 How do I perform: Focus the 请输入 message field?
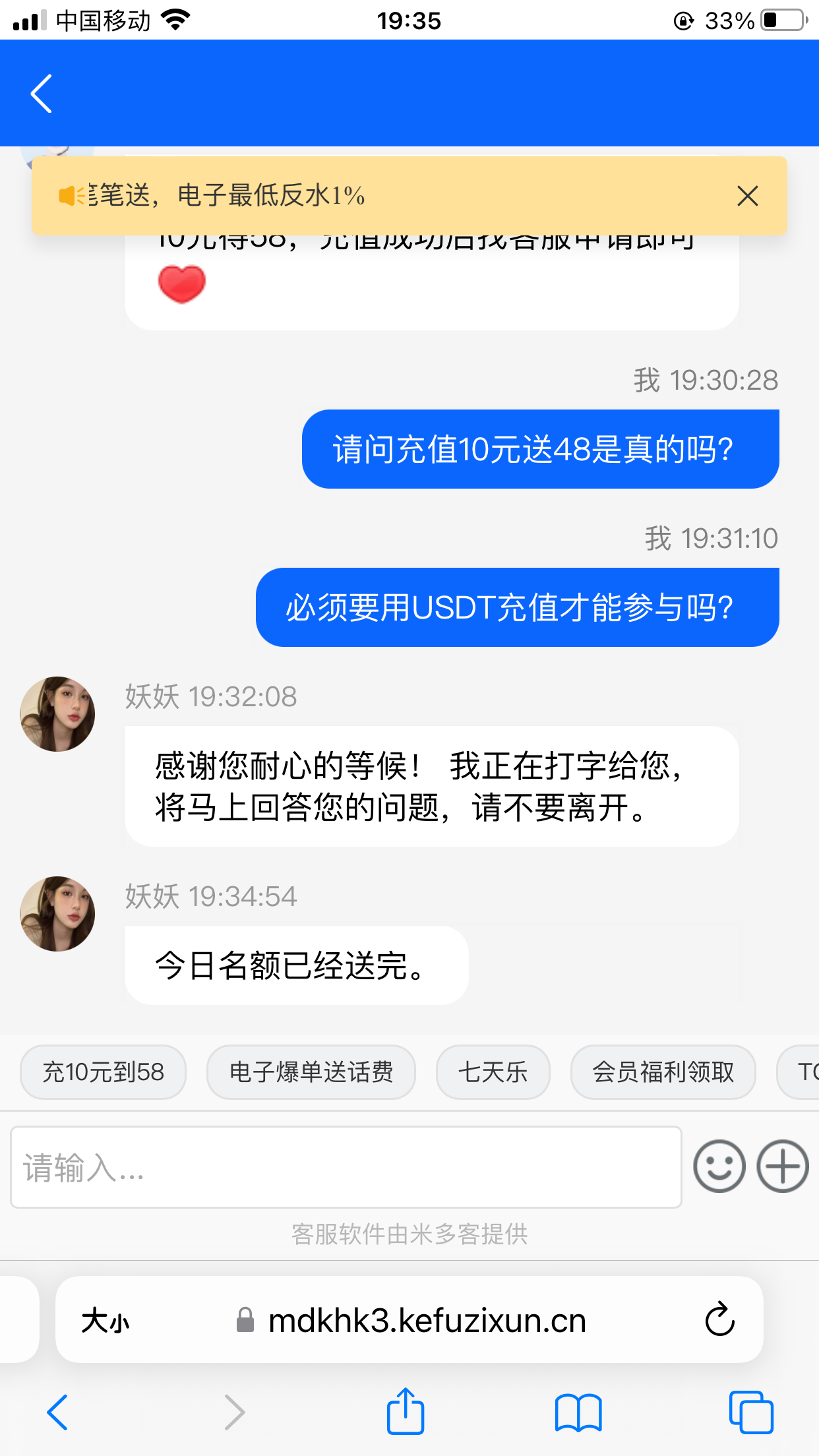(346, 1167)
